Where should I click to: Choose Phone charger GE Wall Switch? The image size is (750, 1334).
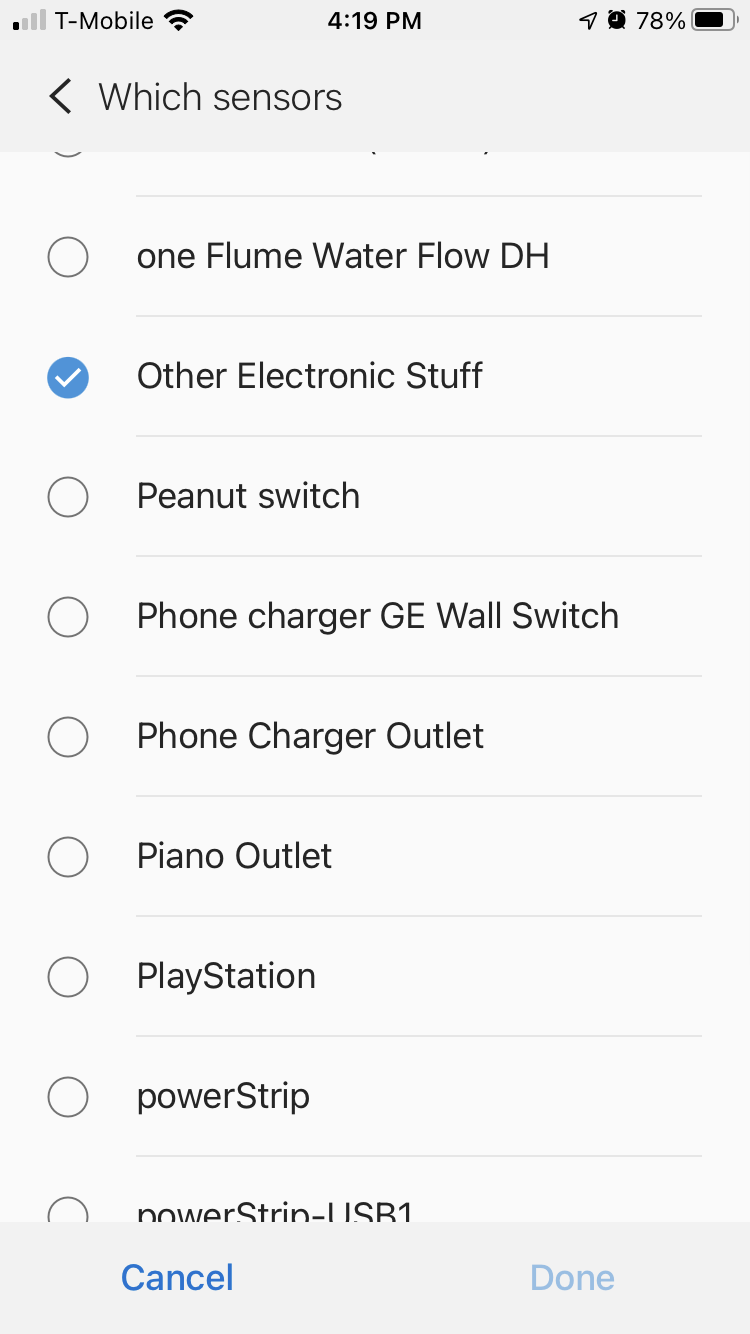click(68, 617)
